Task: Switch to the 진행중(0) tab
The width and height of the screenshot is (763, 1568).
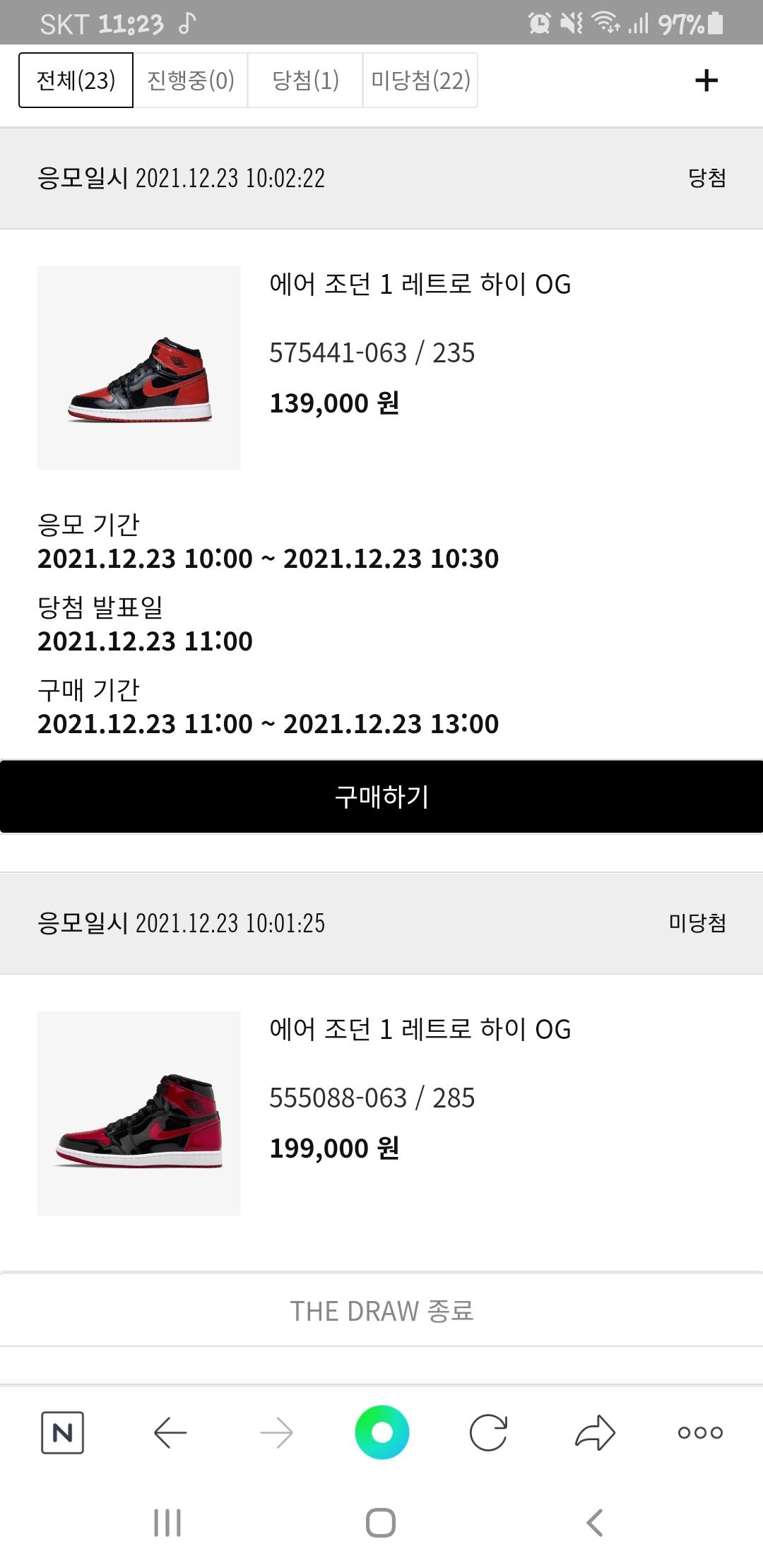Action: pos(190,81)
